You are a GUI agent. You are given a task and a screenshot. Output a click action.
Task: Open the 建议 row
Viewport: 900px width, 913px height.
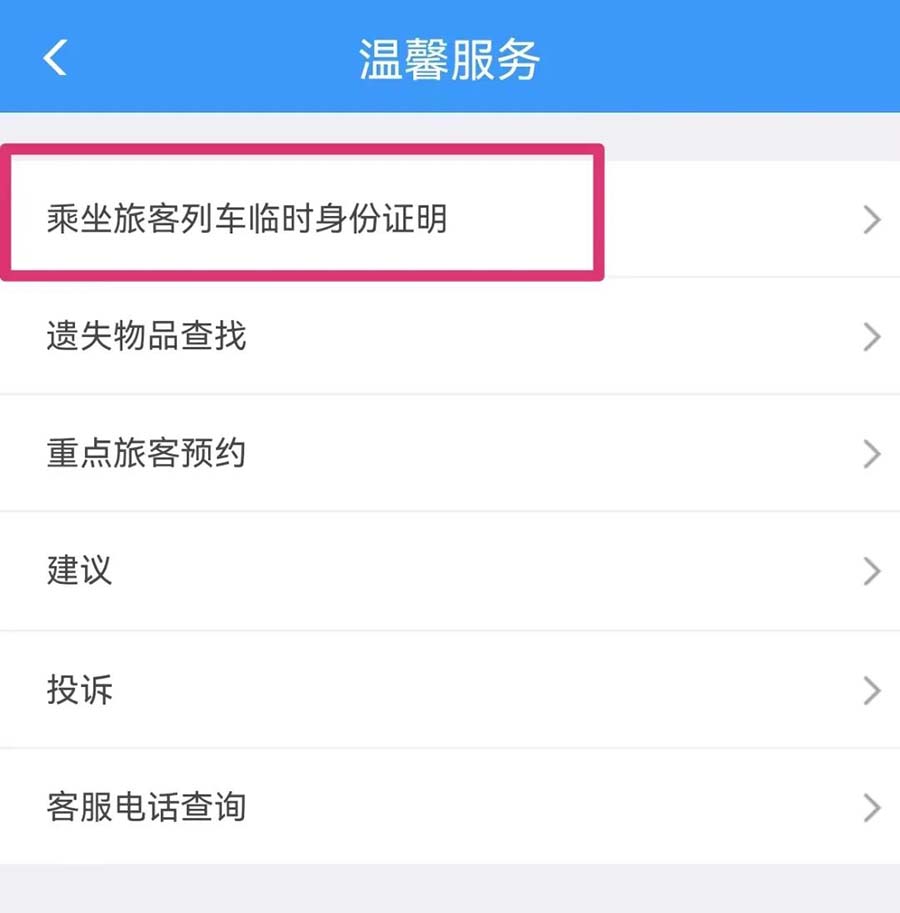80,571
